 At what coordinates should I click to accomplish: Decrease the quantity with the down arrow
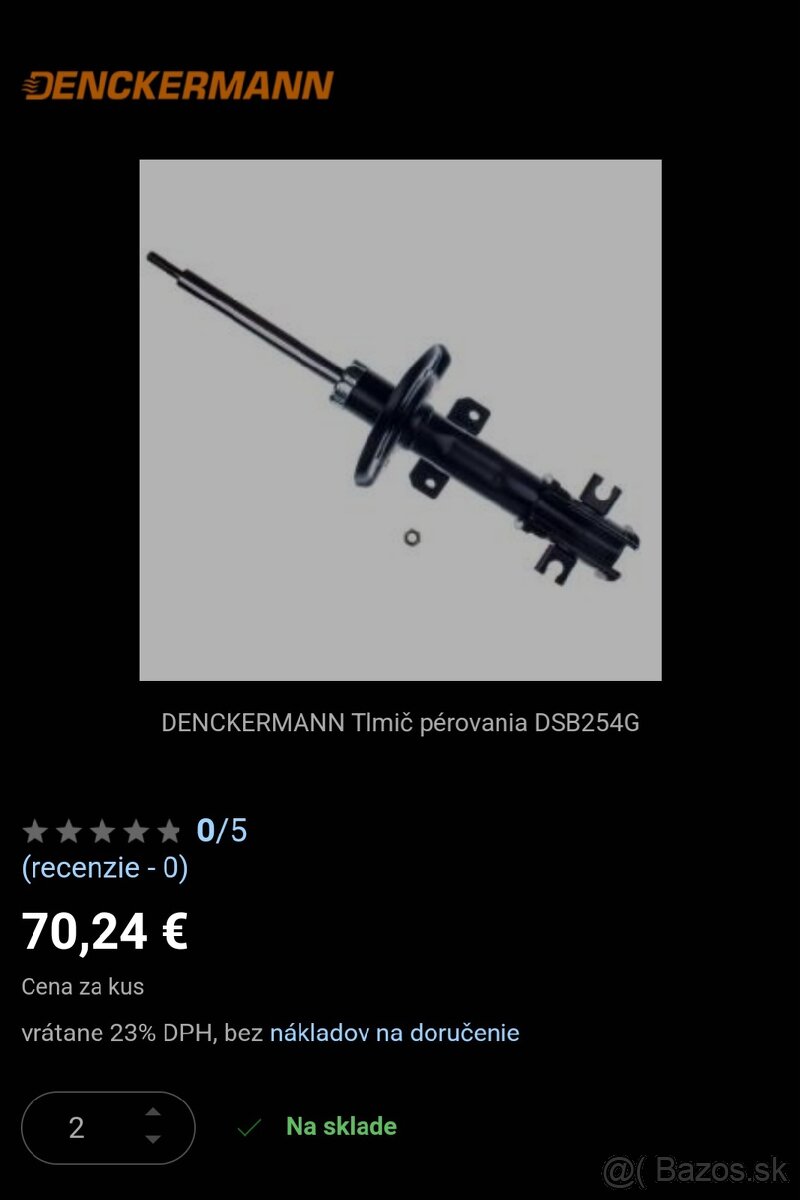coord(152,1139)
